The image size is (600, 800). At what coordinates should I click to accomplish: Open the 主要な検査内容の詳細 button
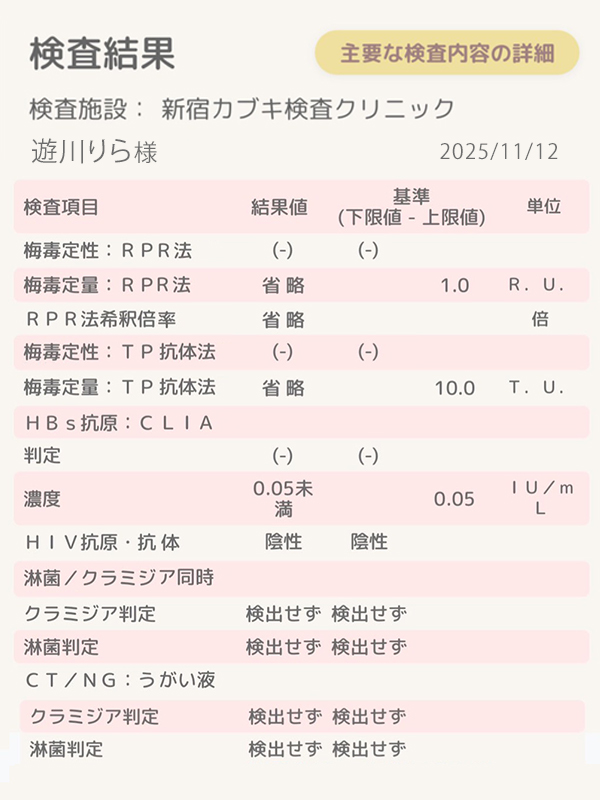point(447,53)
